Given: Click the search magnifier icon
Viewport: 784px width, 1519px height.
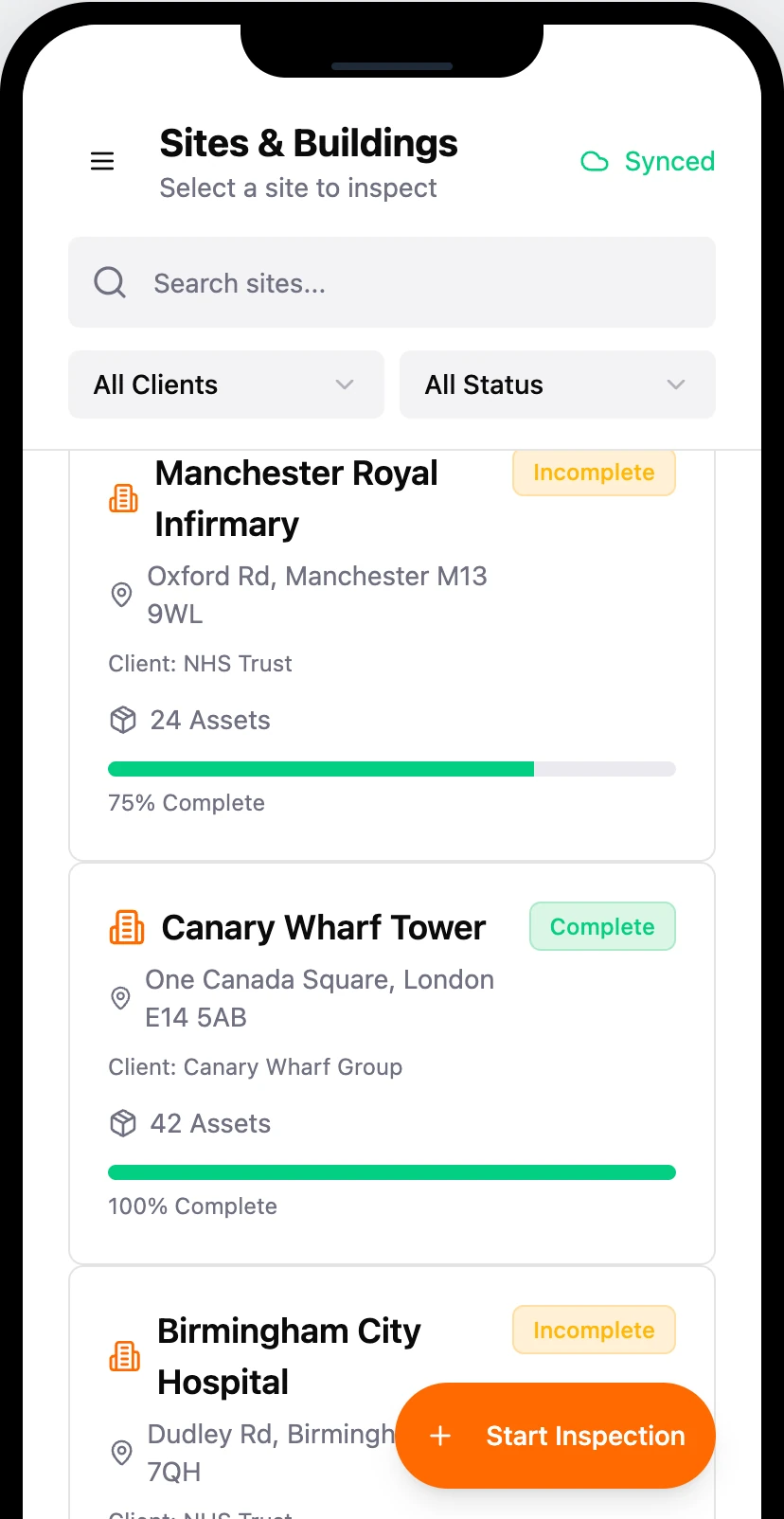Looking at the screenshot, I should click(x=110, y=282).
